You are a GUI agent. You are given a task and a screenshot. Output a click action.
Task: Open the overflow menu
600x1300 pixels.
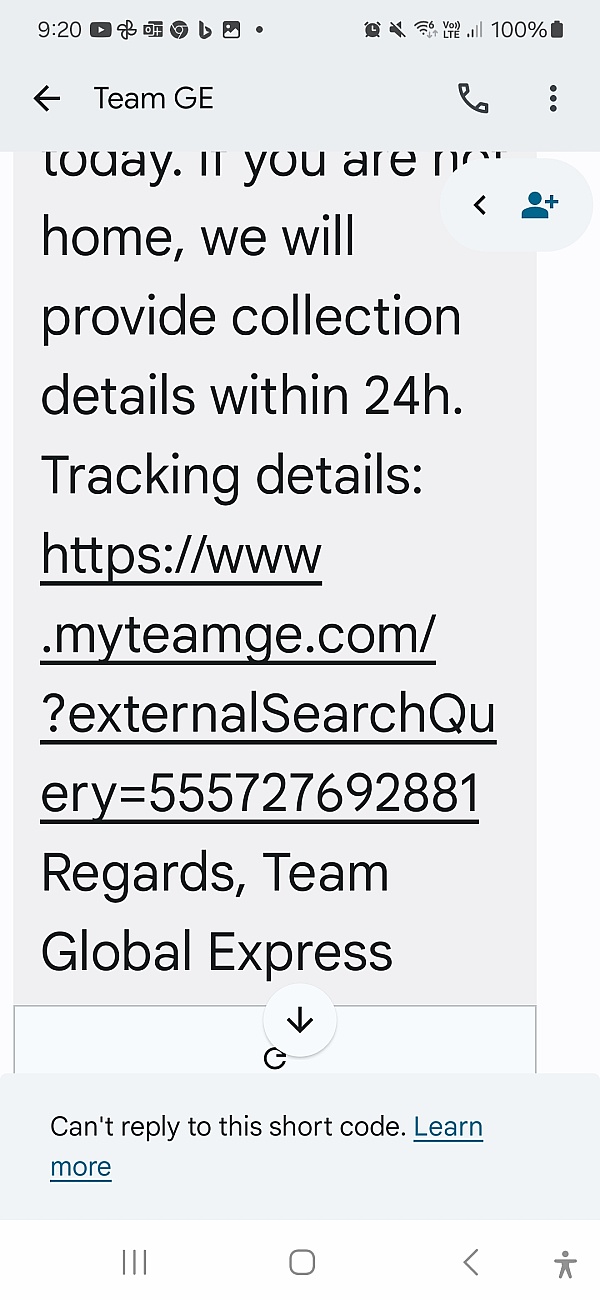[553, 98]
